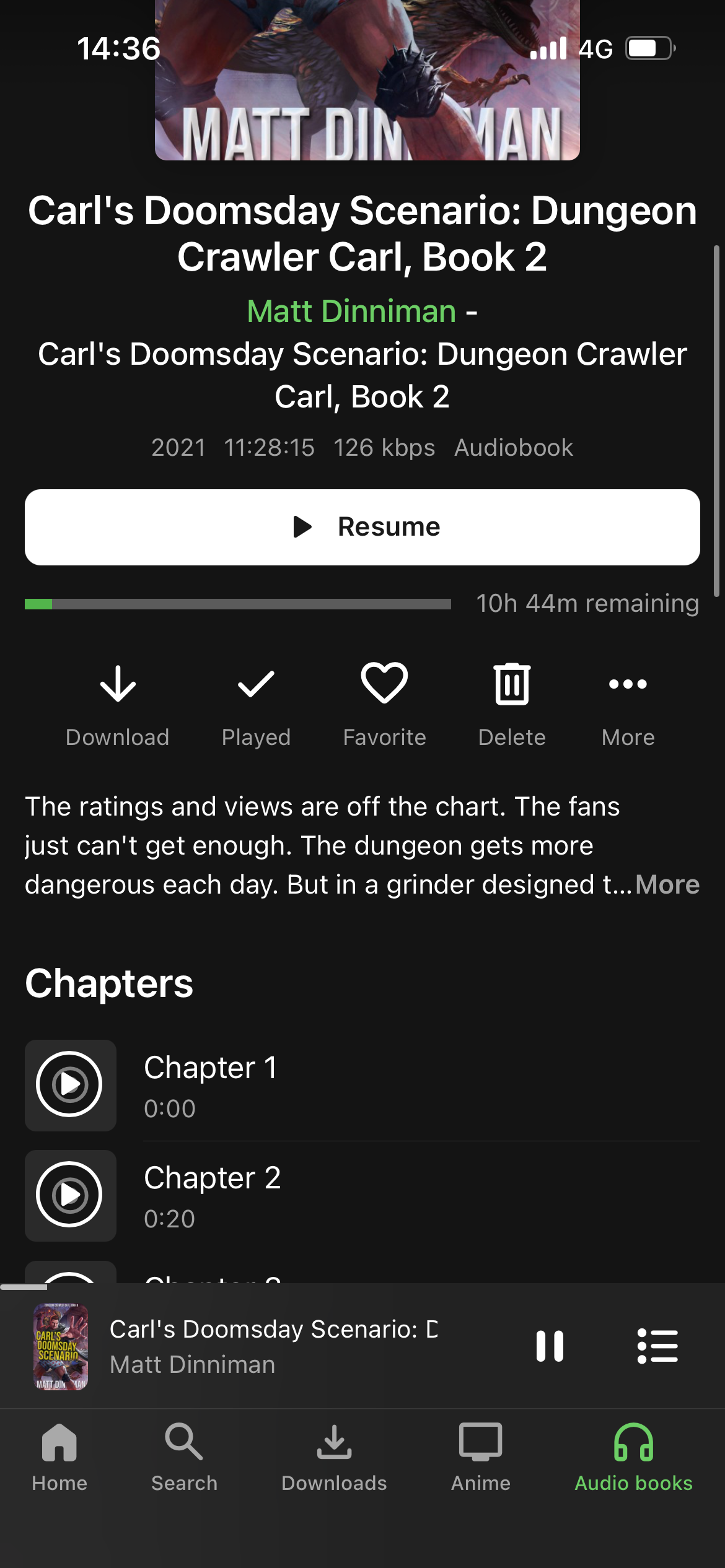
Task: Select the Audio books tab
Action: point(633,1458)
